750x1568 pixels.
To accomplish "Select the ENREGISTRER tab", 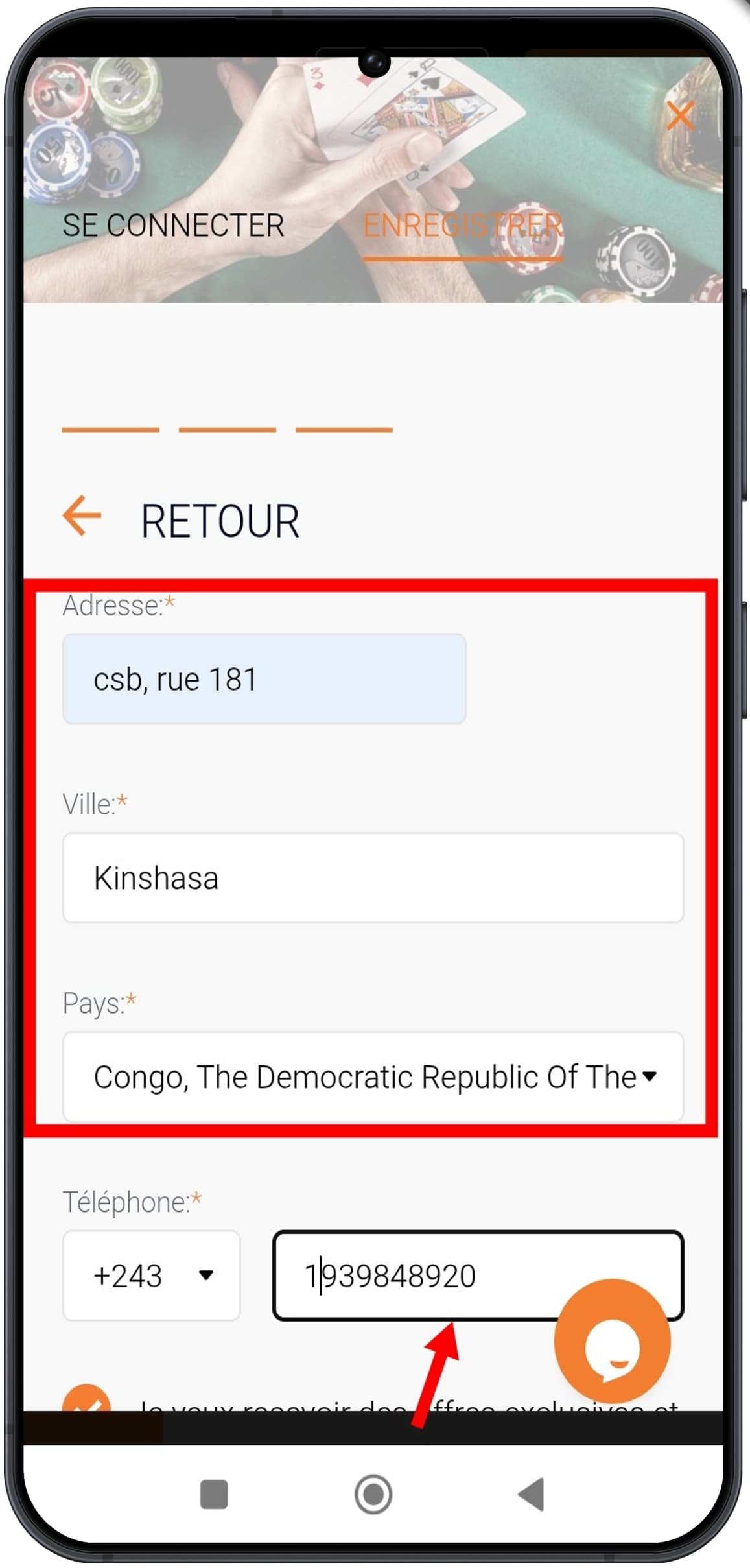I will [462, 226].
